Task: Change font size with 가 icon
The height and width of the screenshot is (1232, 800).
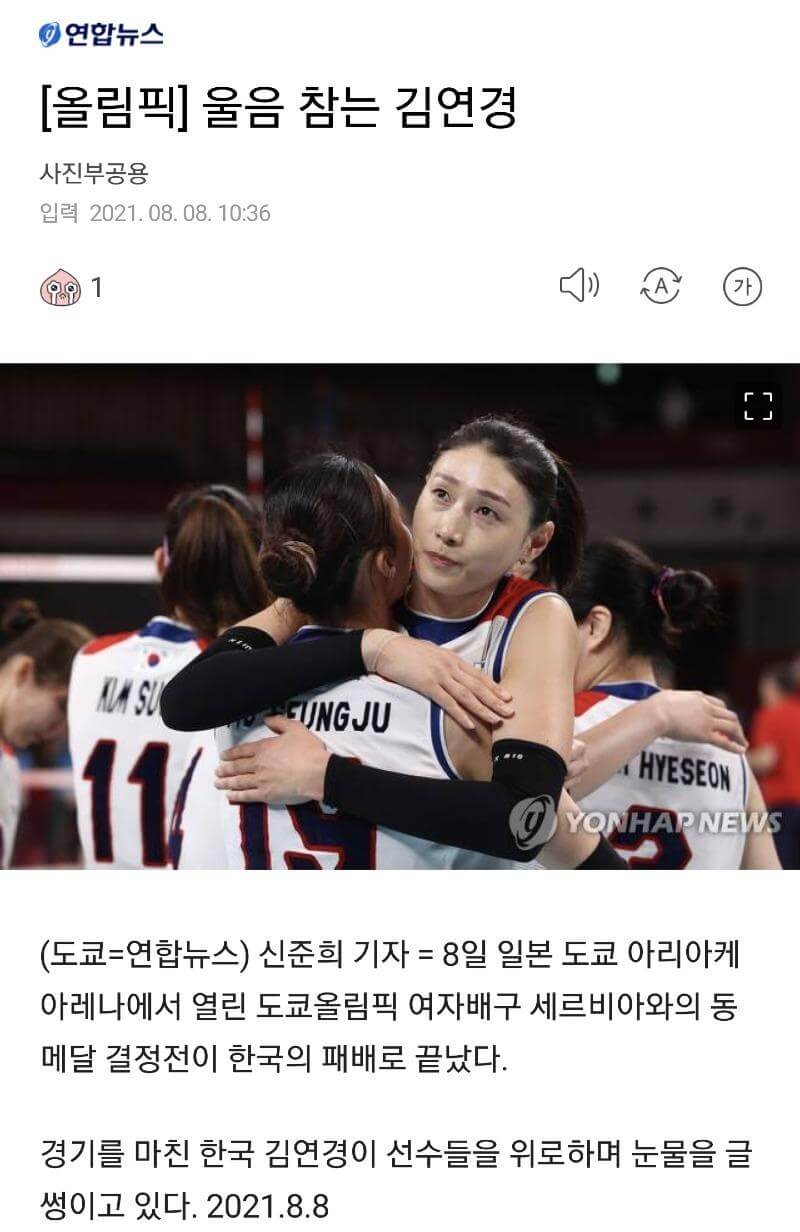Action: (x=742, y=287)
